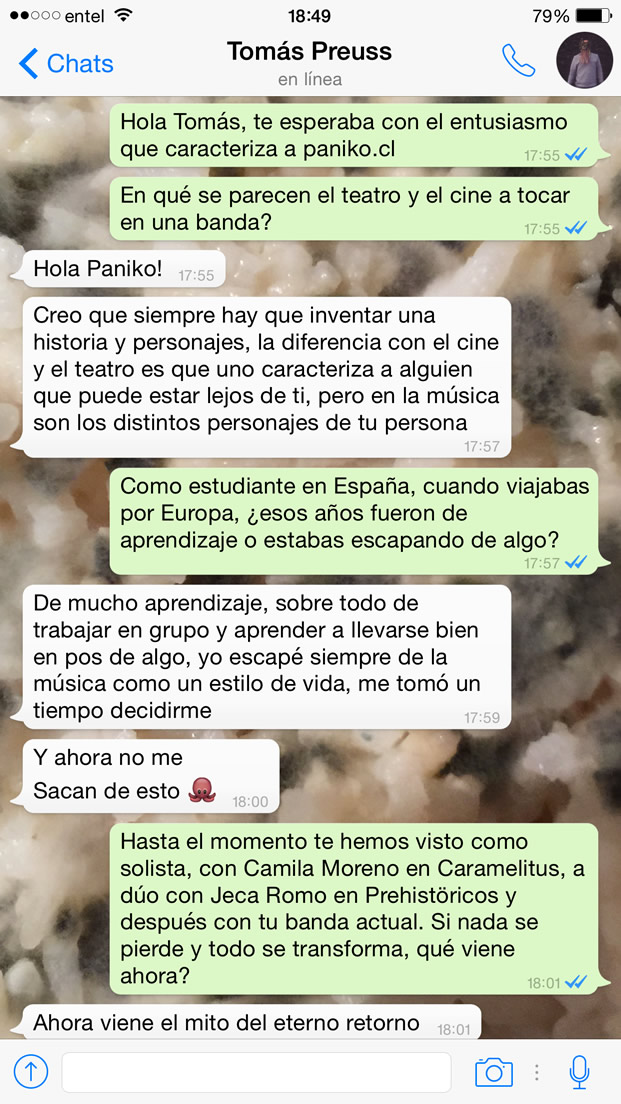Viewport: 621px width, 1104px height.
Task: Start a voice call with Tomás Preuss
Action: point(518,62)
